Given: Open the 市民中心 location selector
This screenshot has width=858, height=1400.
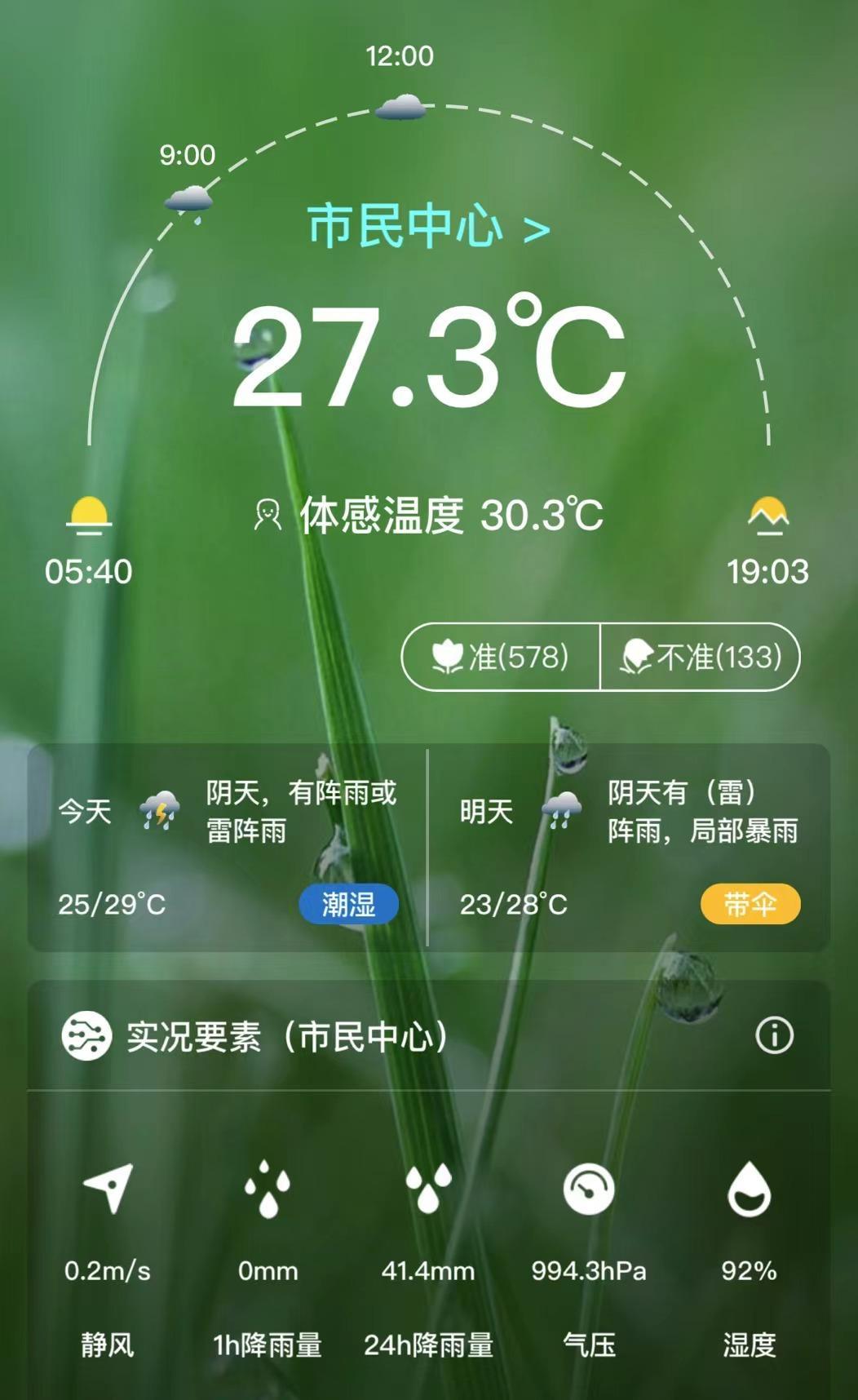Looking at the screenshot, I should 429,226.
